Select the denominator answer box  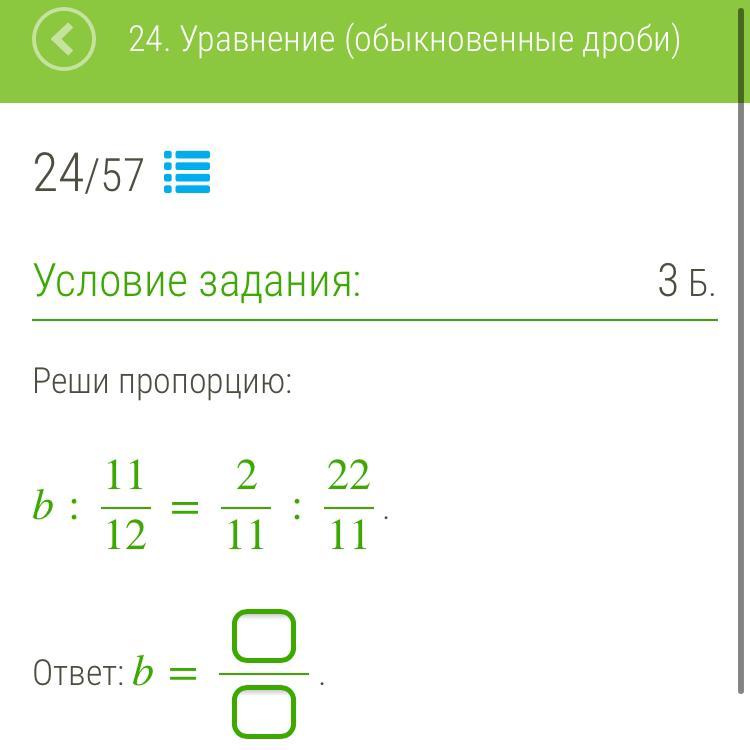[x=264, y=714]
